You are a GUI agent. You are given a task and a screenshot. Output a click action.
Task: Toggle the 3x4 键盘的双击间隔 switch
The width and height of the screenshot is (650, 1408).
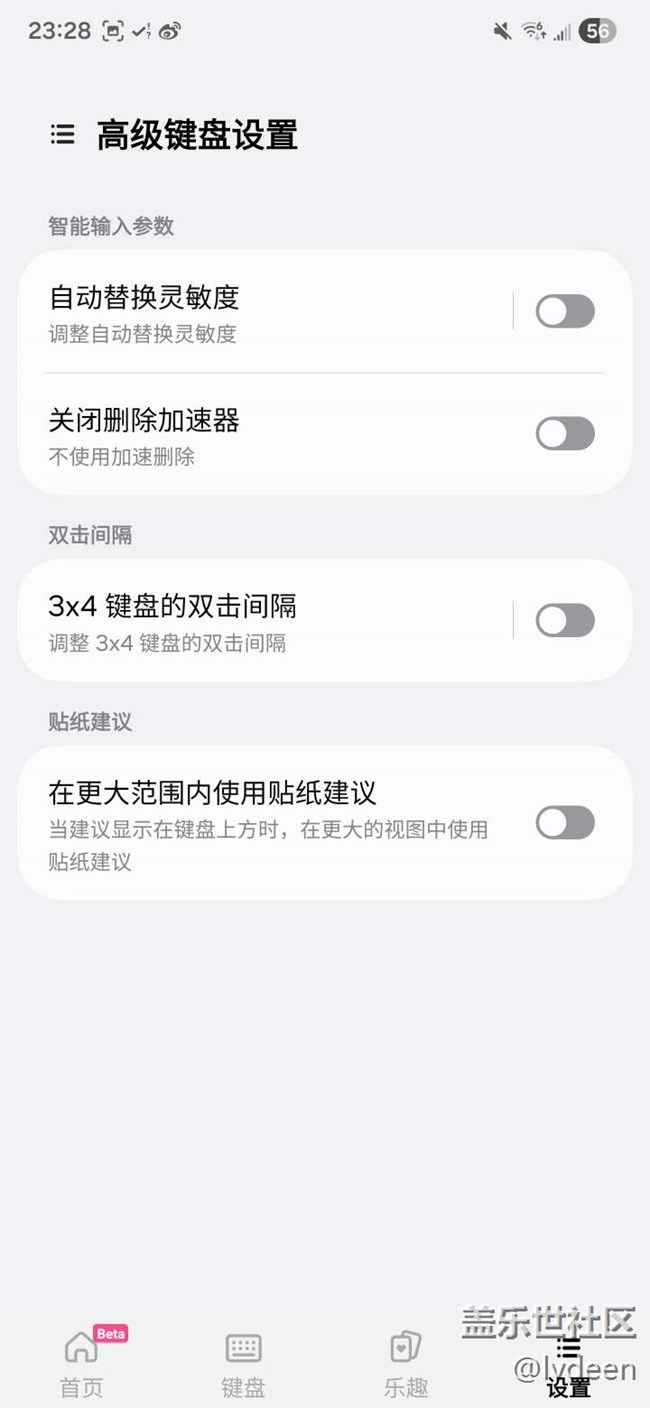[x=565, y=621]
